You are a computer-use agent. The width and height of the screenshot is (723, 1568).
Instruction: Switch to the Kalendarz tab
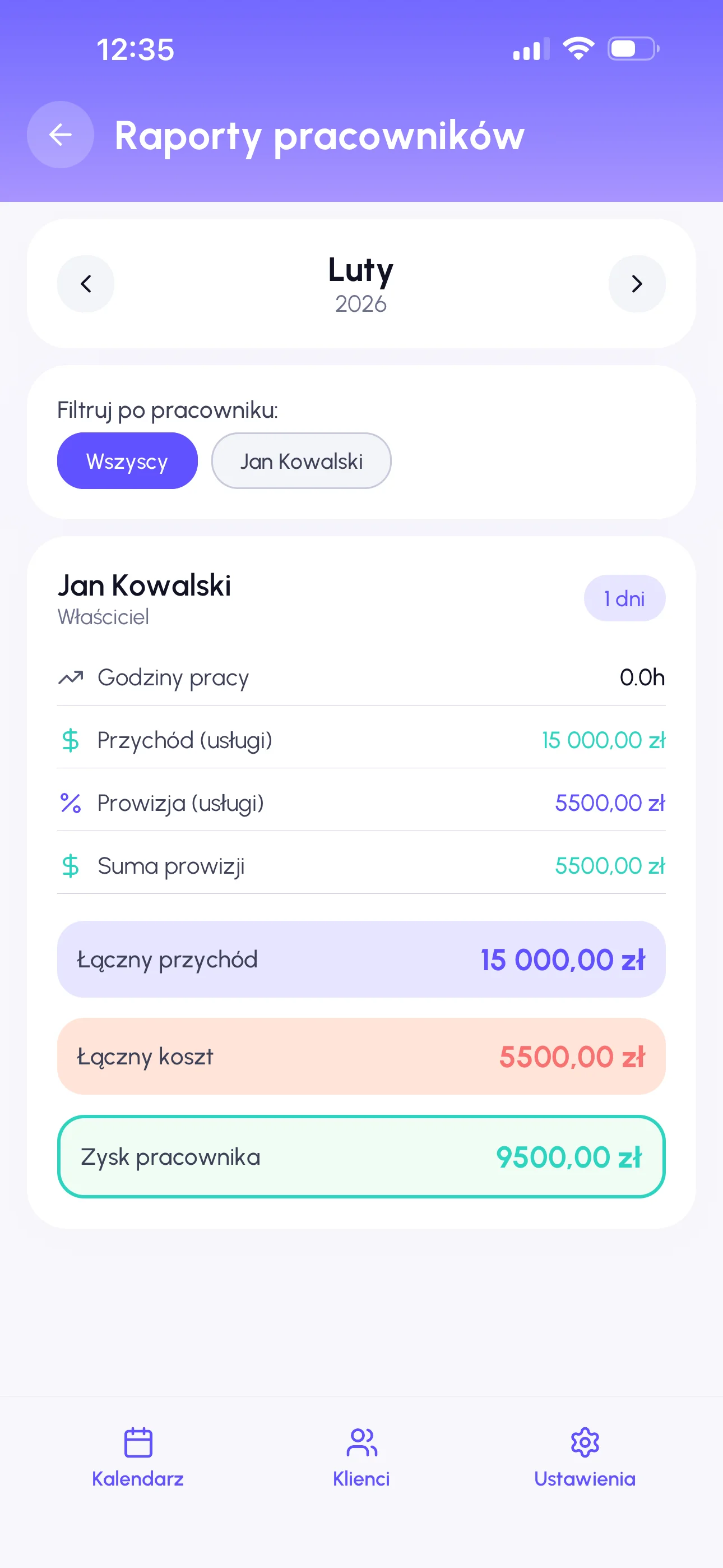tap(138, 1456)
